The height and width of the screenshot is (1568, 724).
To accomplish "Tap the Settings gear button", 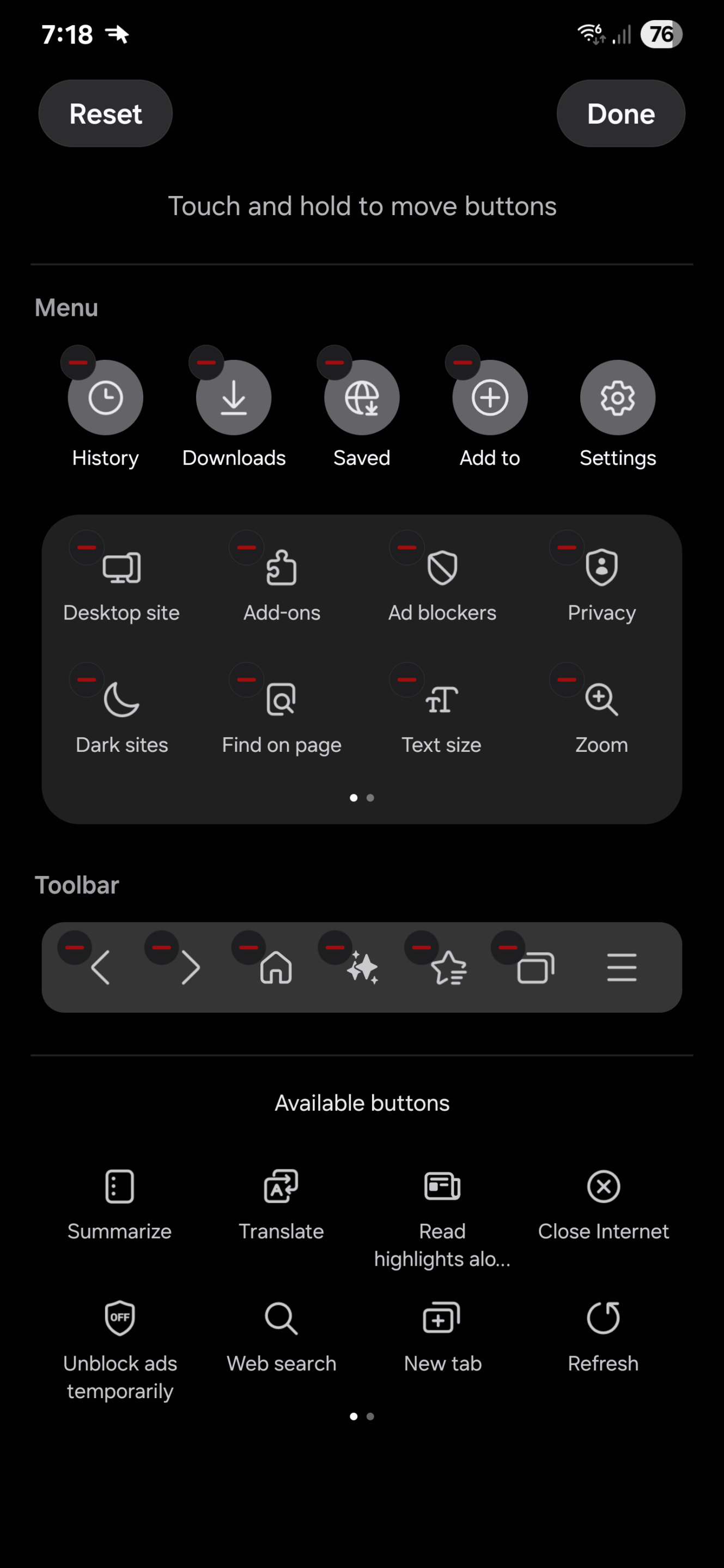I will 617,397.
